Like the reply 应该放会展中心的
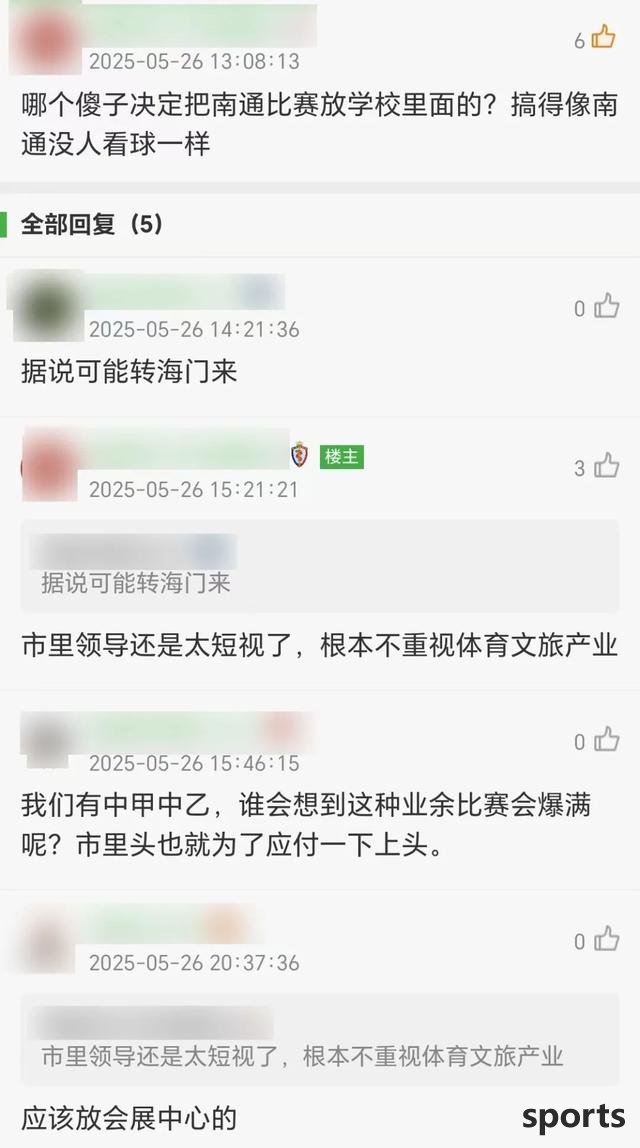 click(x=607, y=940)
